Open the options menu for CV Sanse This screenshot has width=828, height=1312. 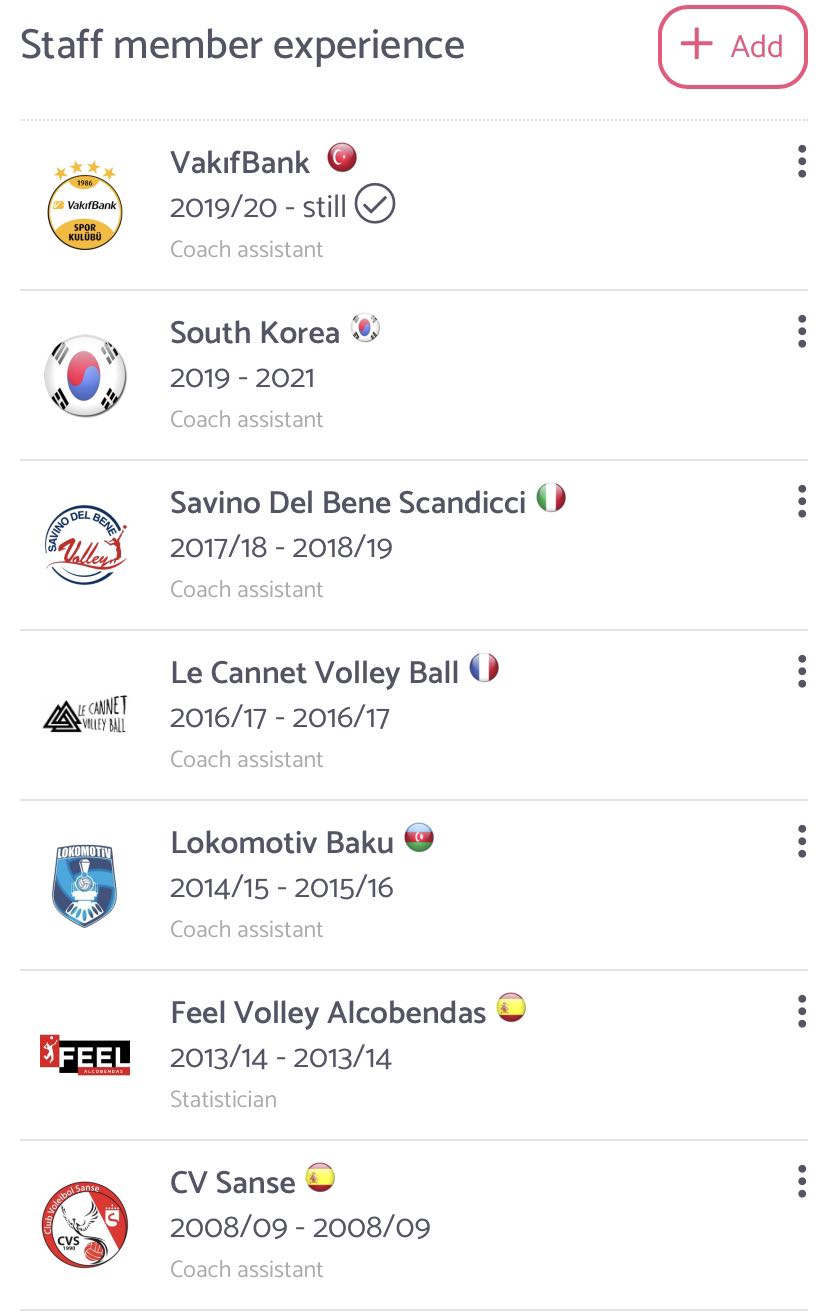click(801, 1182)
